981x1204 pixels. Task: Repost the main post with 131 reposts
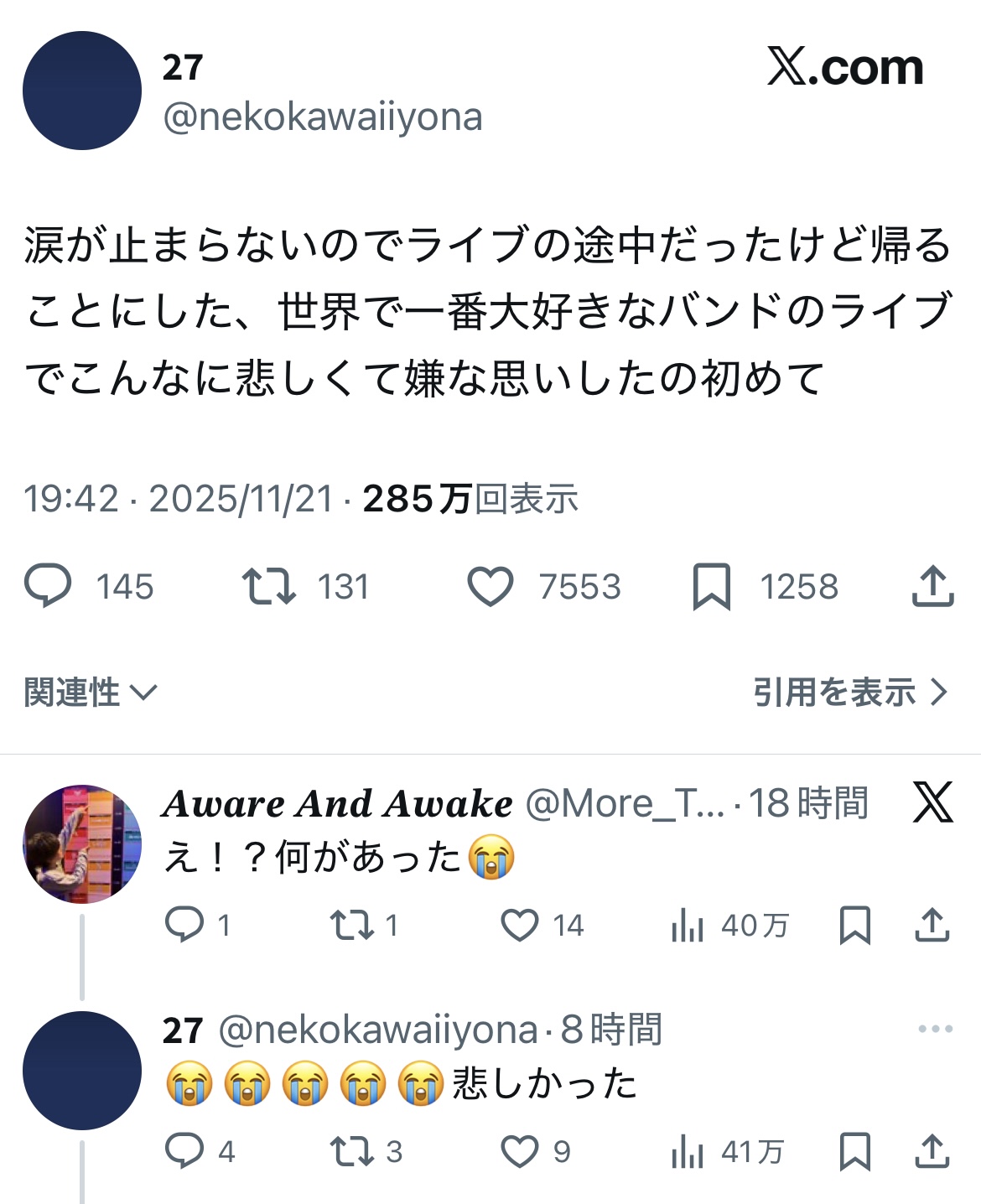268,586
